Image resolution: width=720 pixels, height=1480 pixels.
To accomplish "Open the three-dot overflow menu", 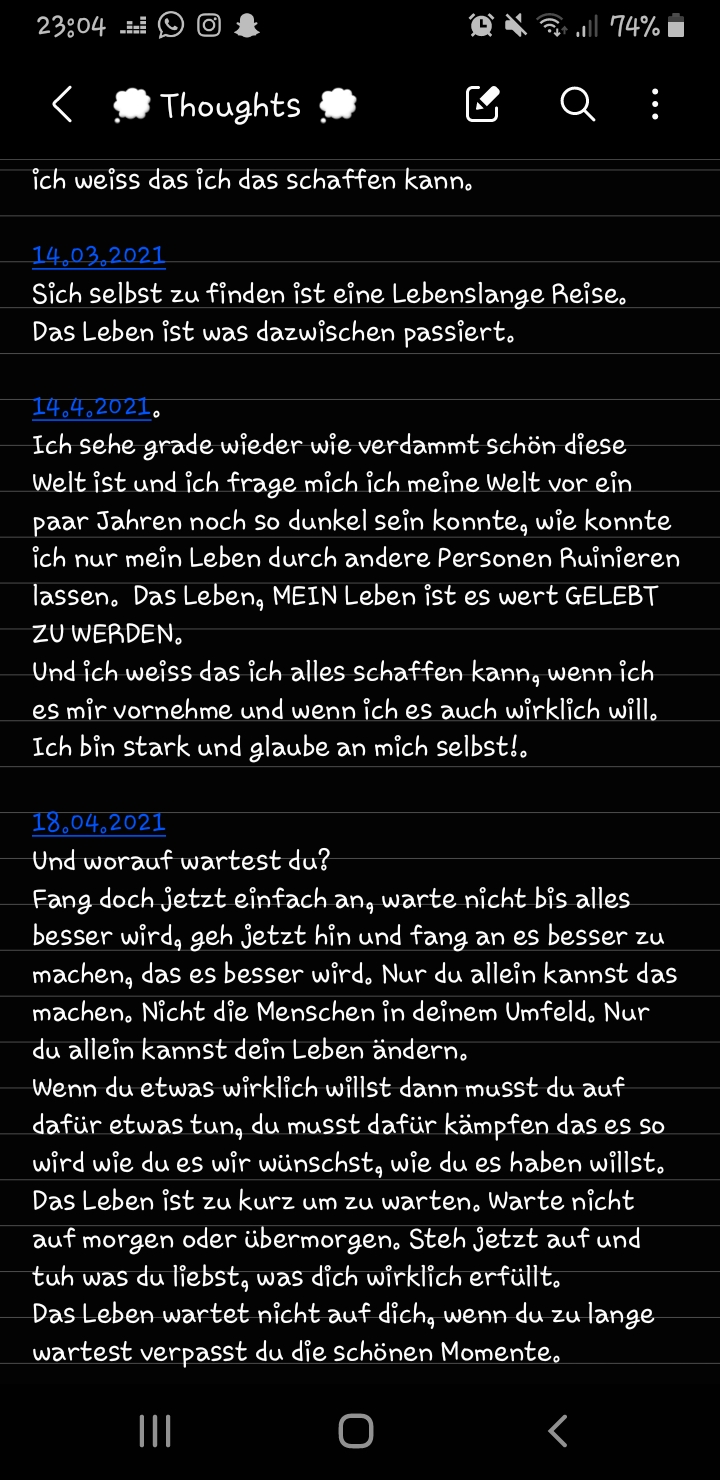I will 655,103.
